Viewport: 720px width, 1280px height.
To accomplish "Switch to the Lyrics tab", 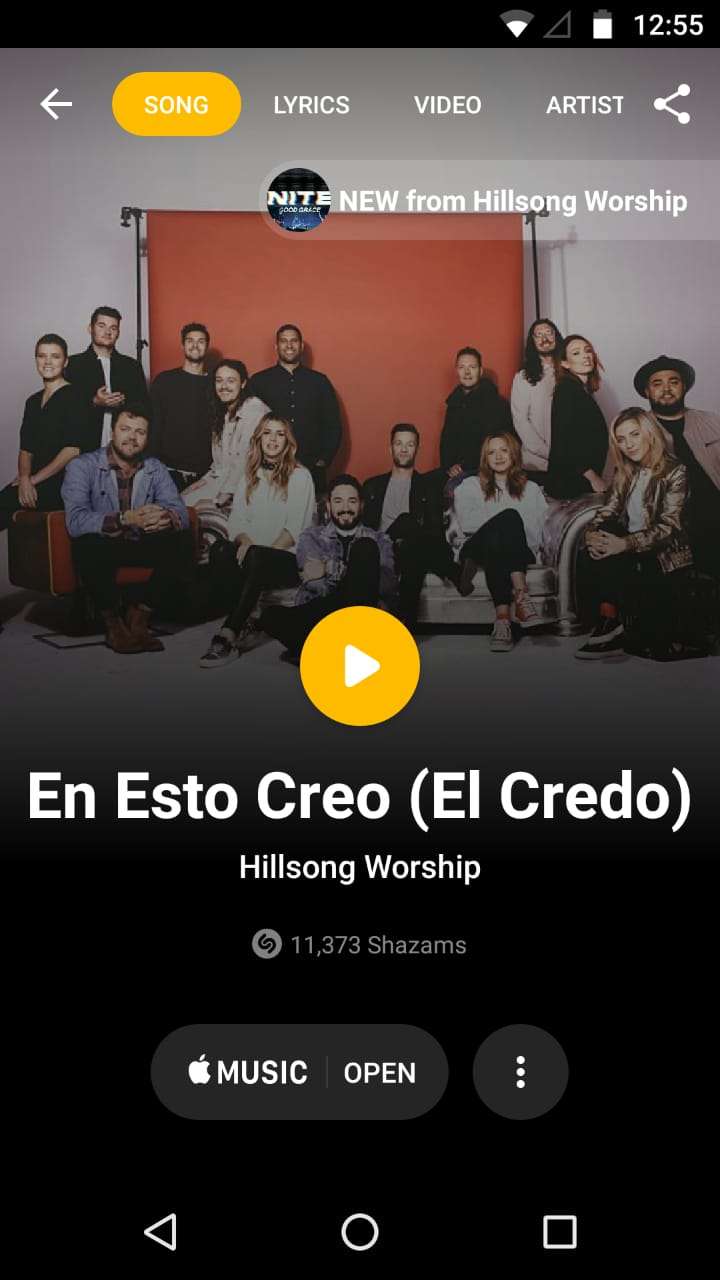I will pos(312,104).
